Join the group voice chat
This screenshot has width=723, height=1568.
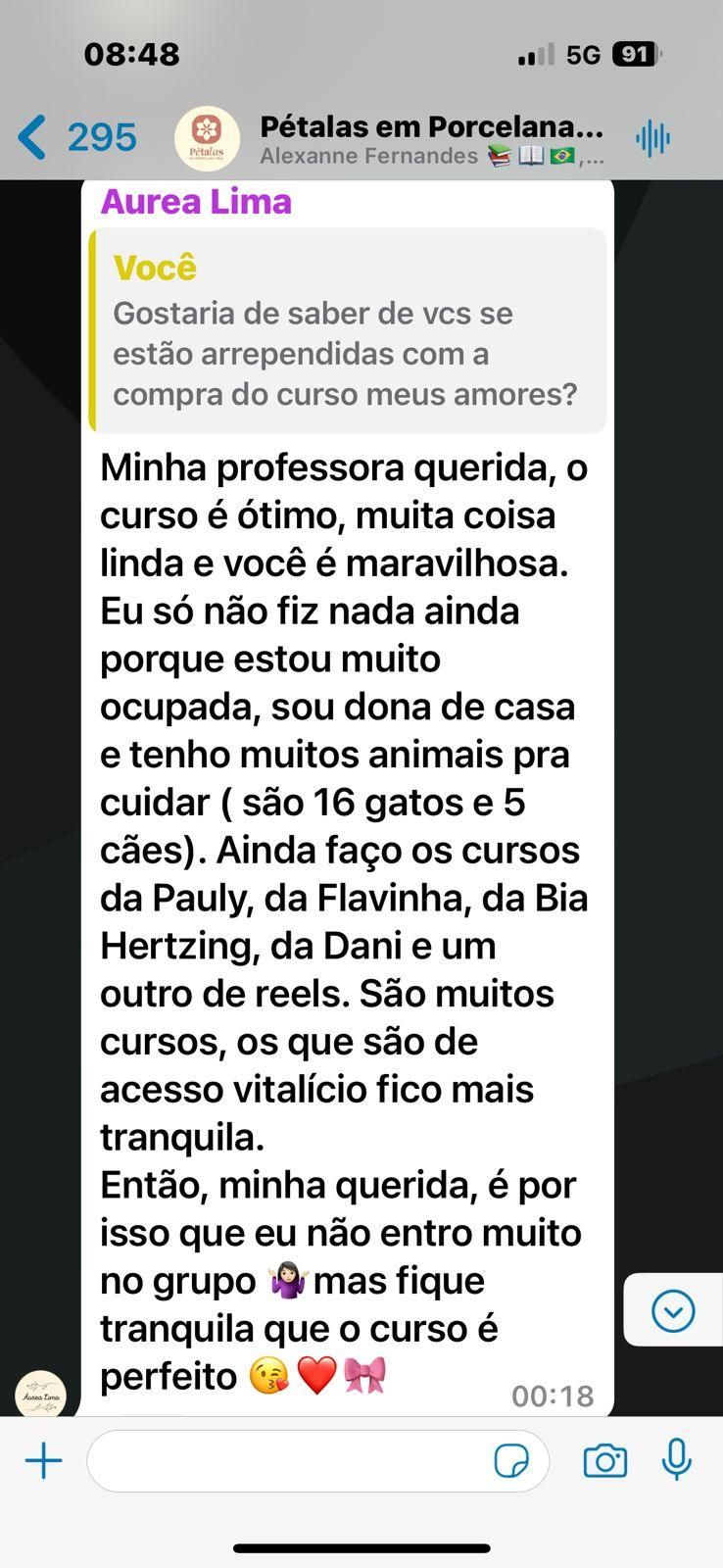pos(652,138)
